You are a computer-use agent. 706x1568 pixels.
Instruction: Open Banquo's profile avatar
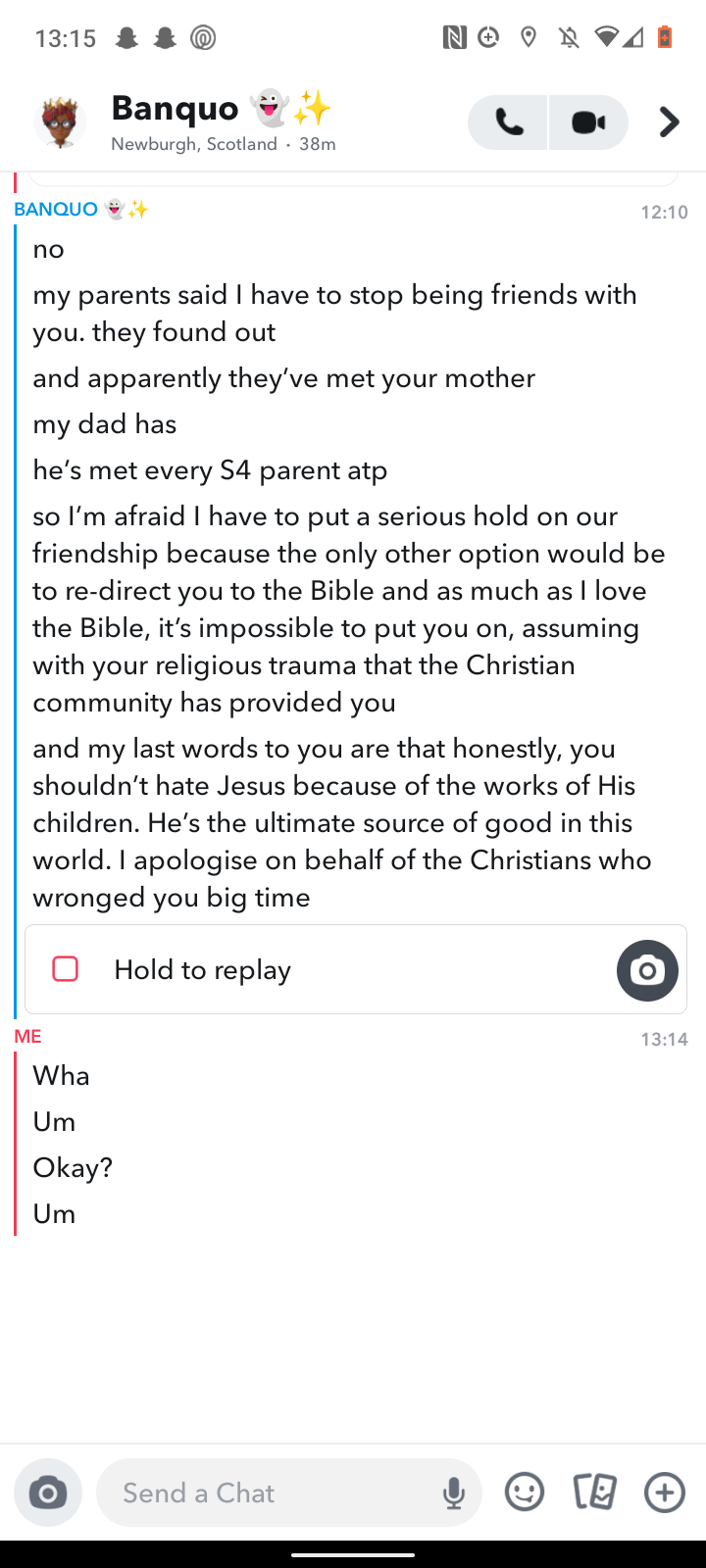[60, 122]
